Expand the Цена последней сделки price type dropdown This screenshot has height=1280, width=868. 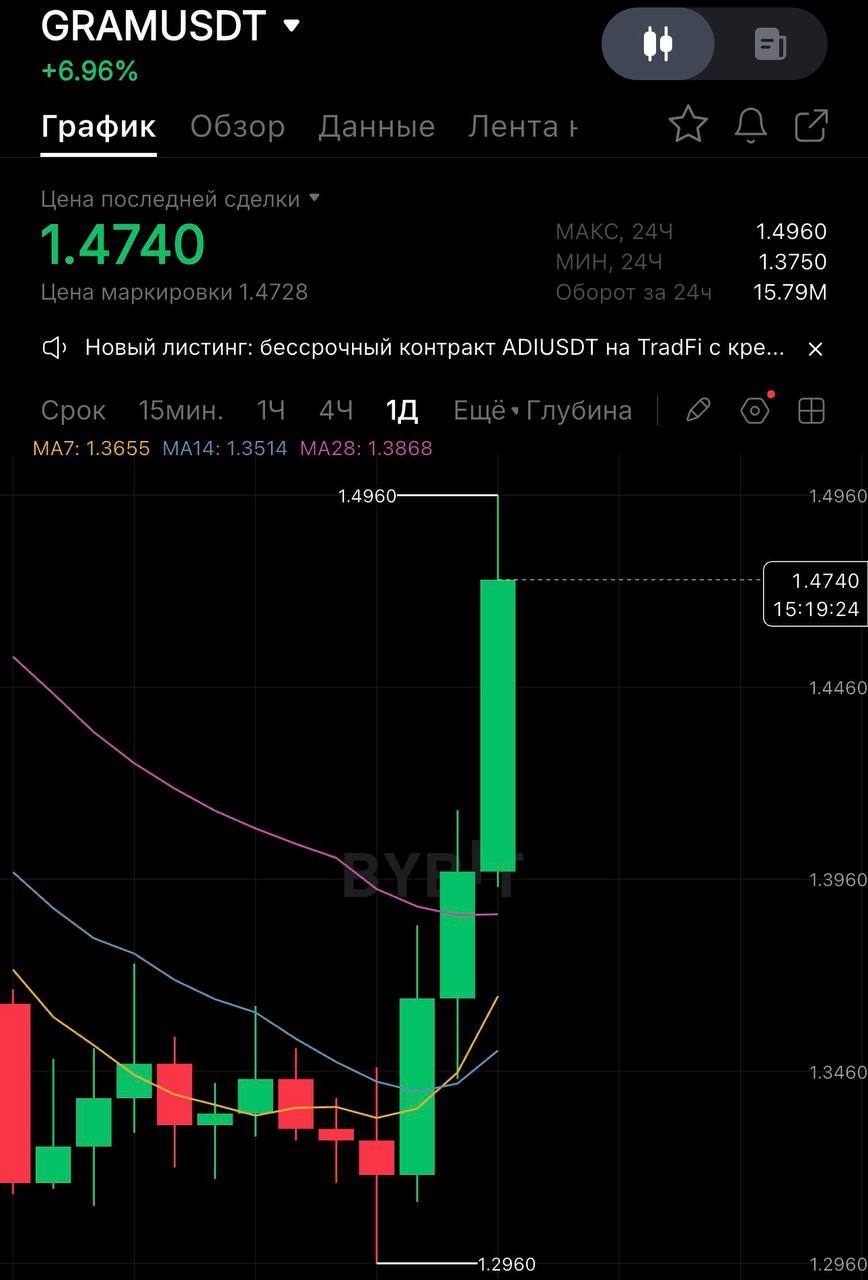click(x=180, y=199)
